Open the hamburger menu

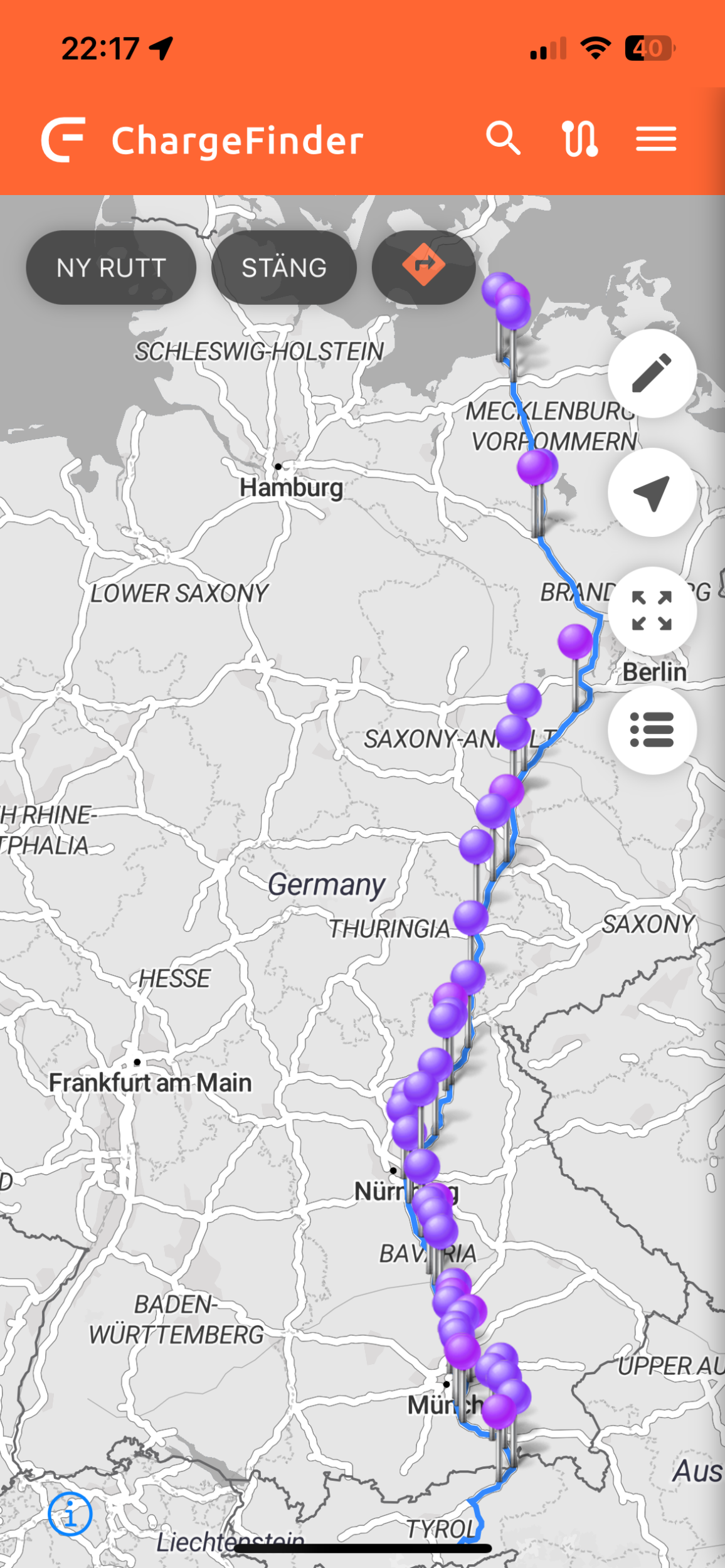pos(656,139)
